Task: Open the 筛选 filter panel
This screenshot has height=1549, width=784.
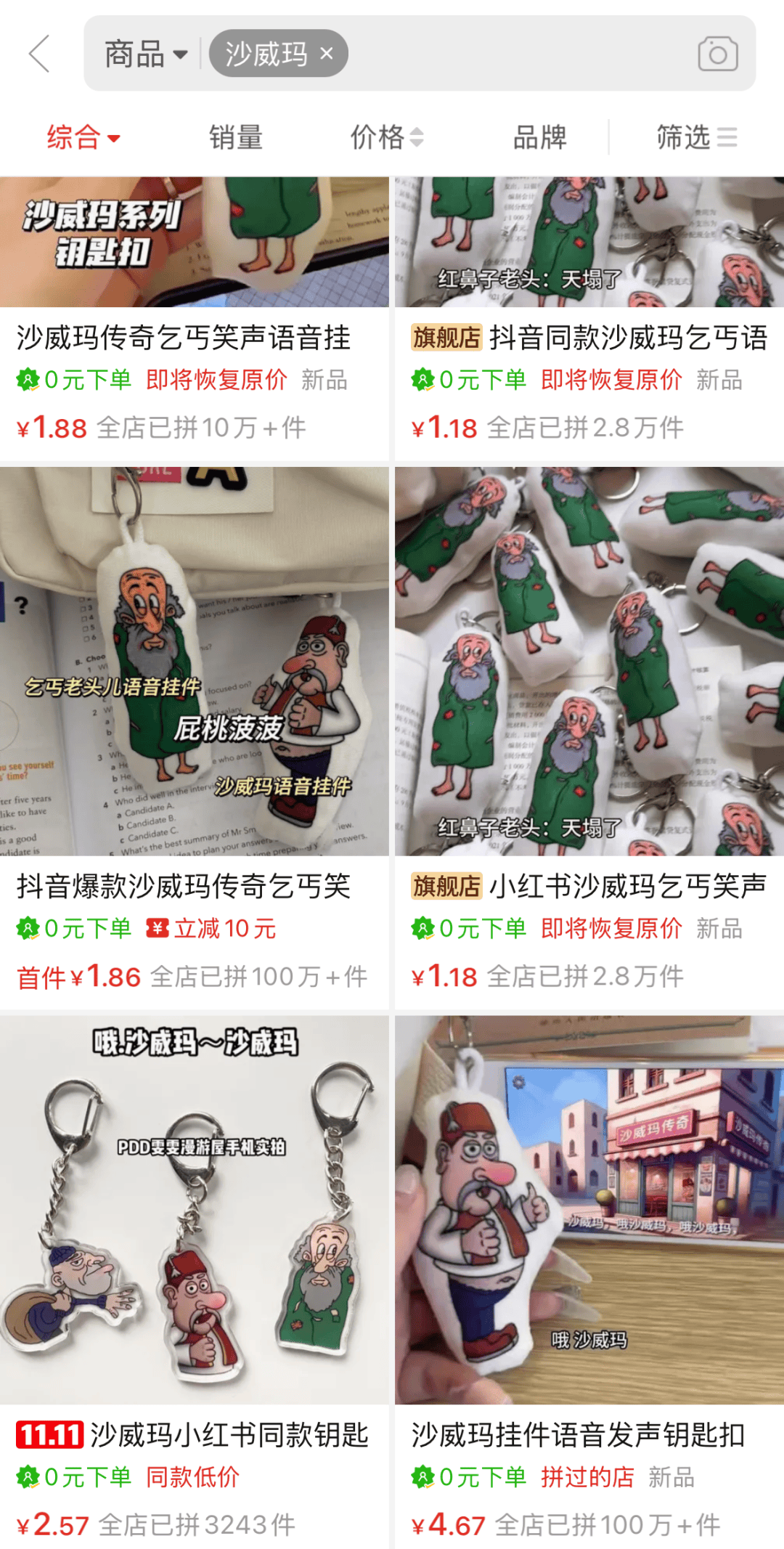Action: click(695, 137)
